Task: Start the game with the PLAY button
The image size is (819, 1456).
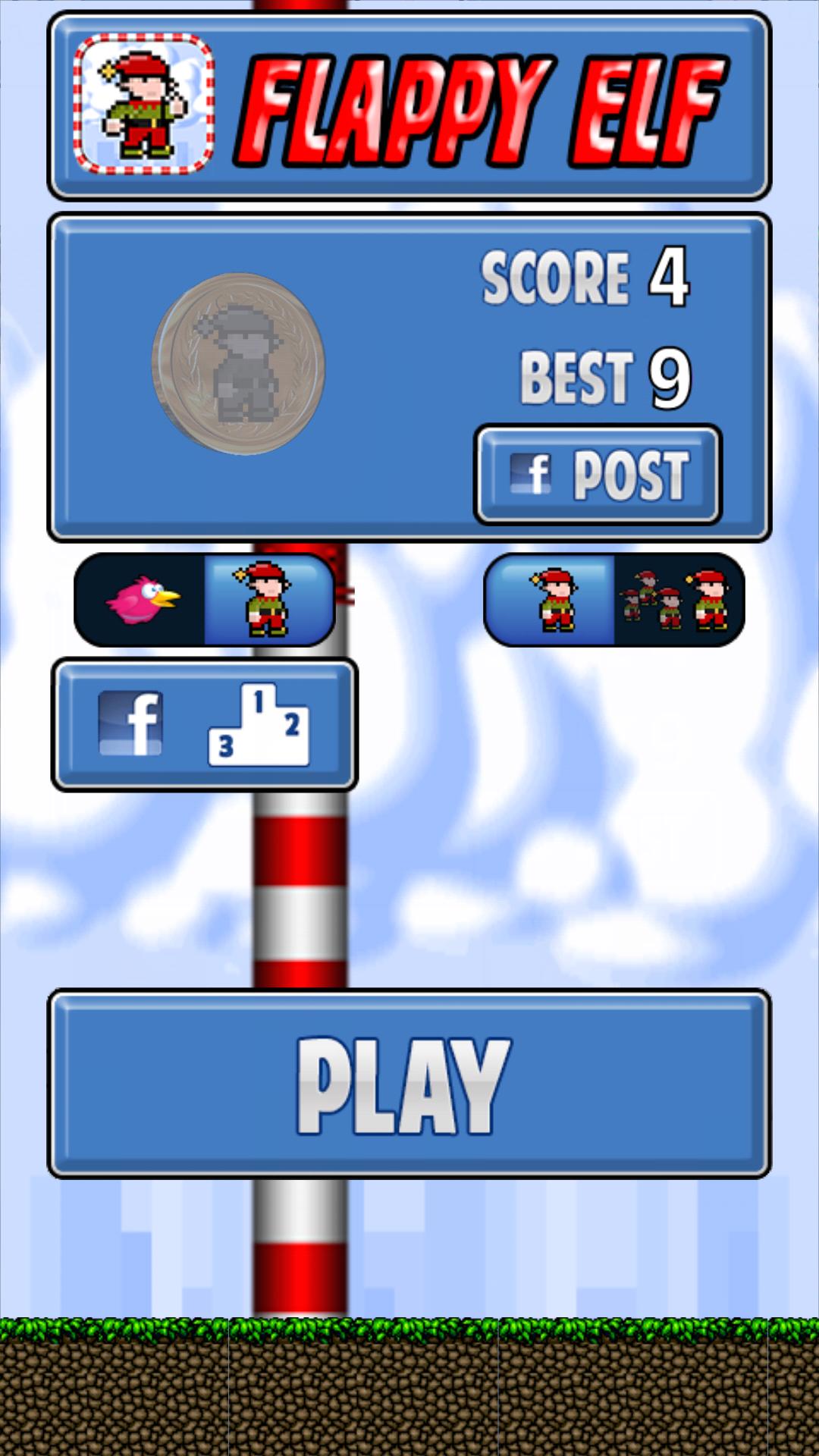Action: pos(409,1083)
